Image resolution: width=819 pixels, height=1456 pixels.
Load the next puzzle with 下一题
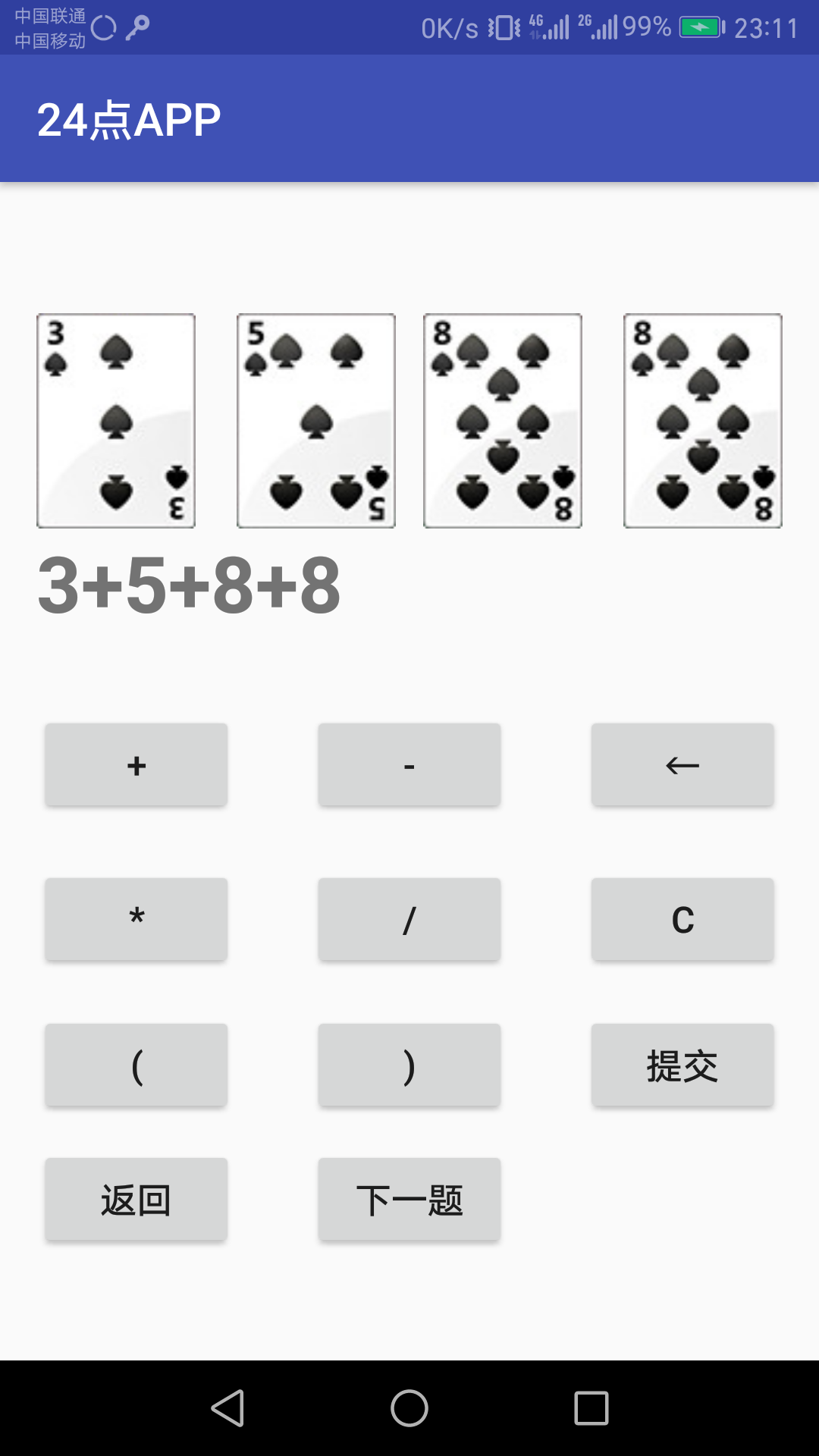pos(409,1199)
